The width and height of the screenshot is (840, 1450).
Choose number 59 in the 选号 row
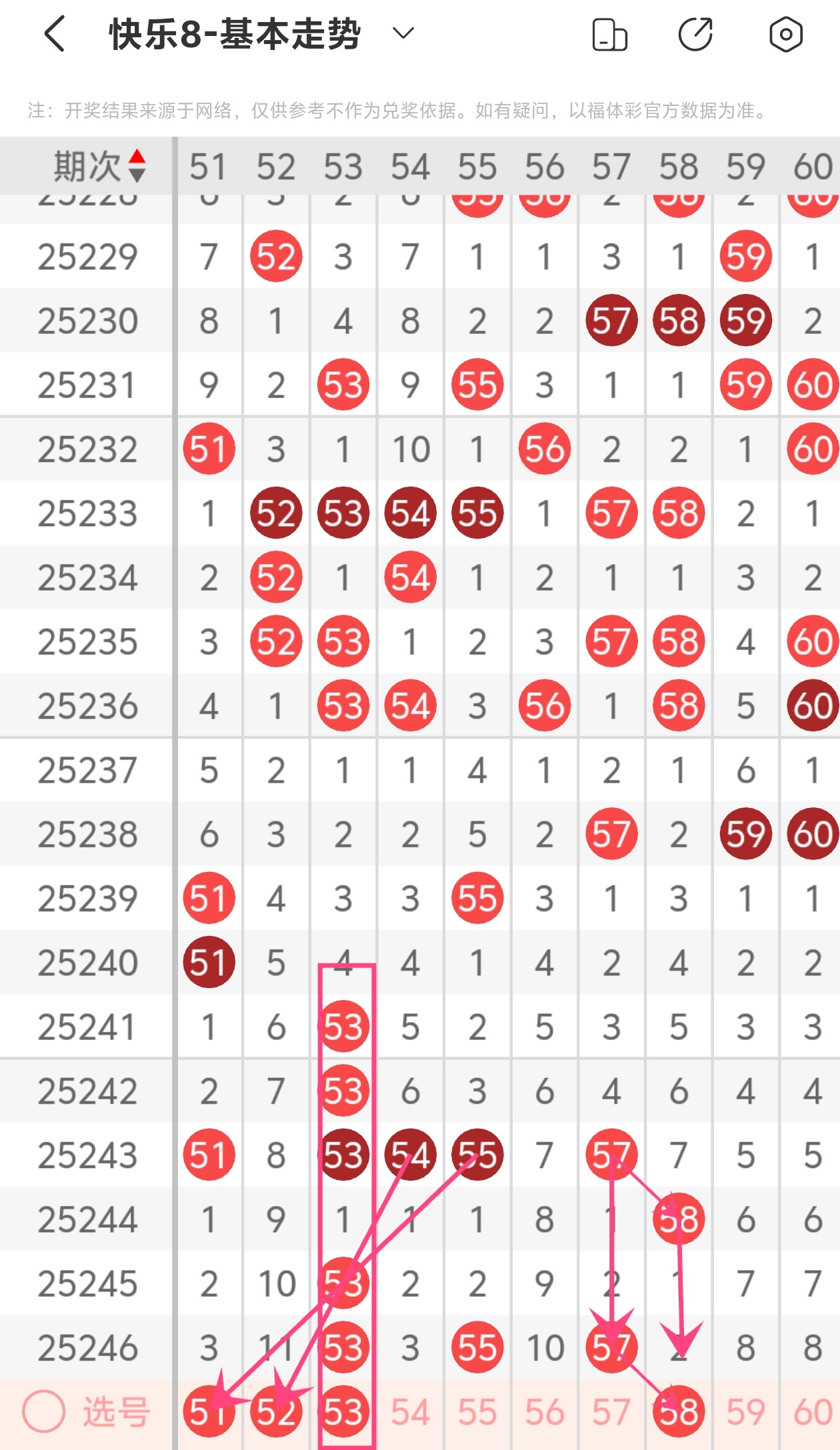tap(746, 1411)
